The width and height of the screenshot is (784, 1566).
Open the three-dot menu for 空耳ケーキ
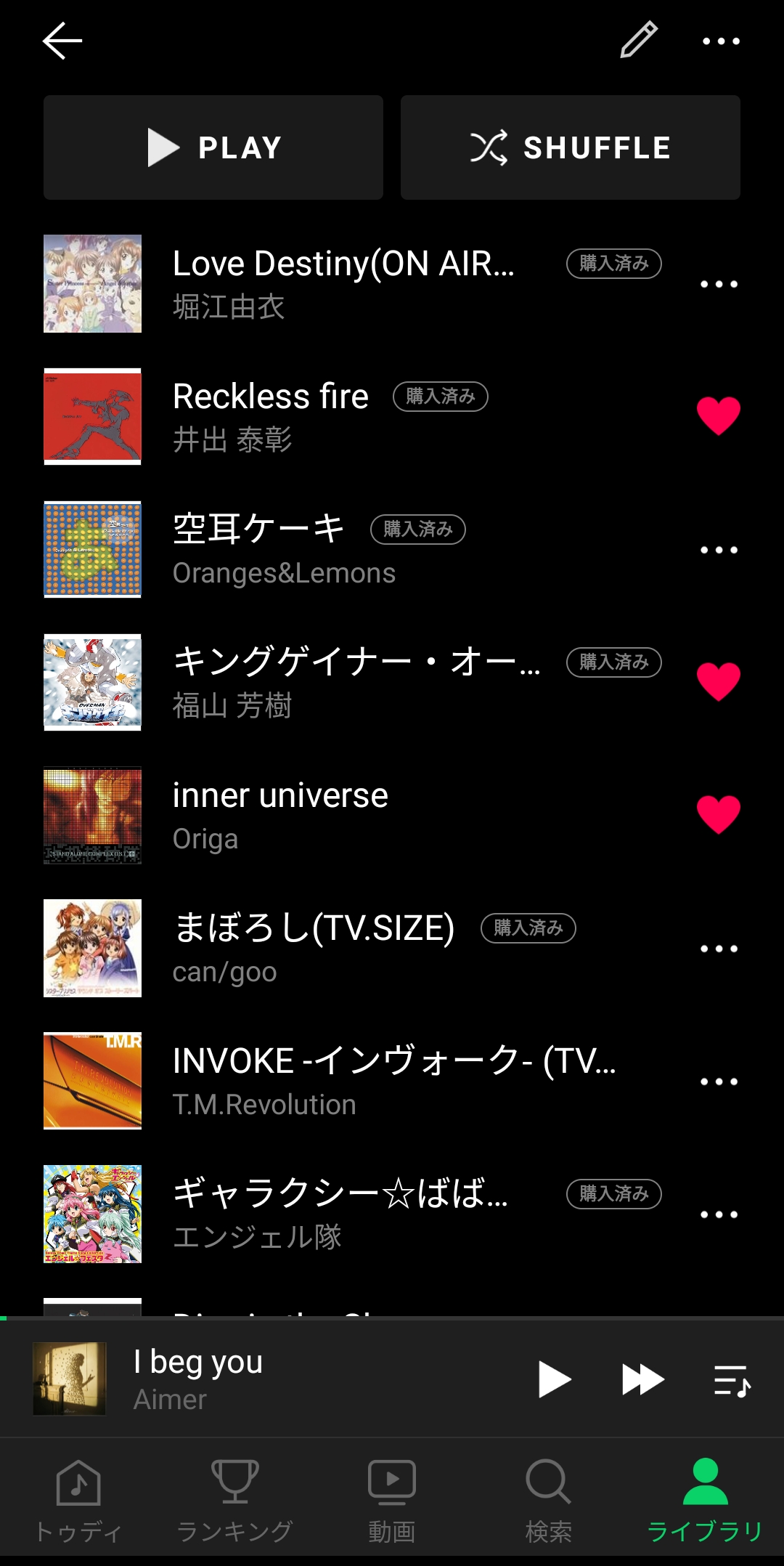(719, 550)
